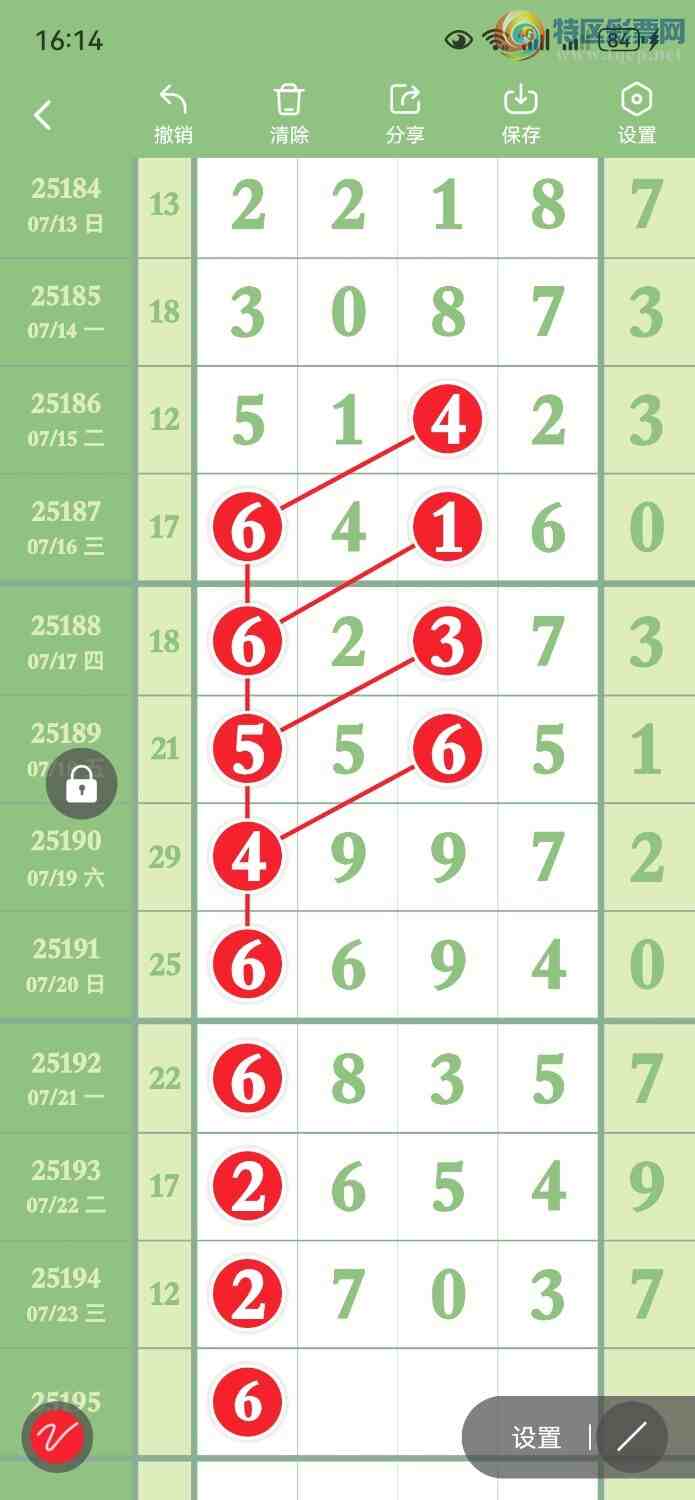Tap the red 6 in row 25195
The height and width of the screenshot is (1500, 695).
tap(248, 1402)
